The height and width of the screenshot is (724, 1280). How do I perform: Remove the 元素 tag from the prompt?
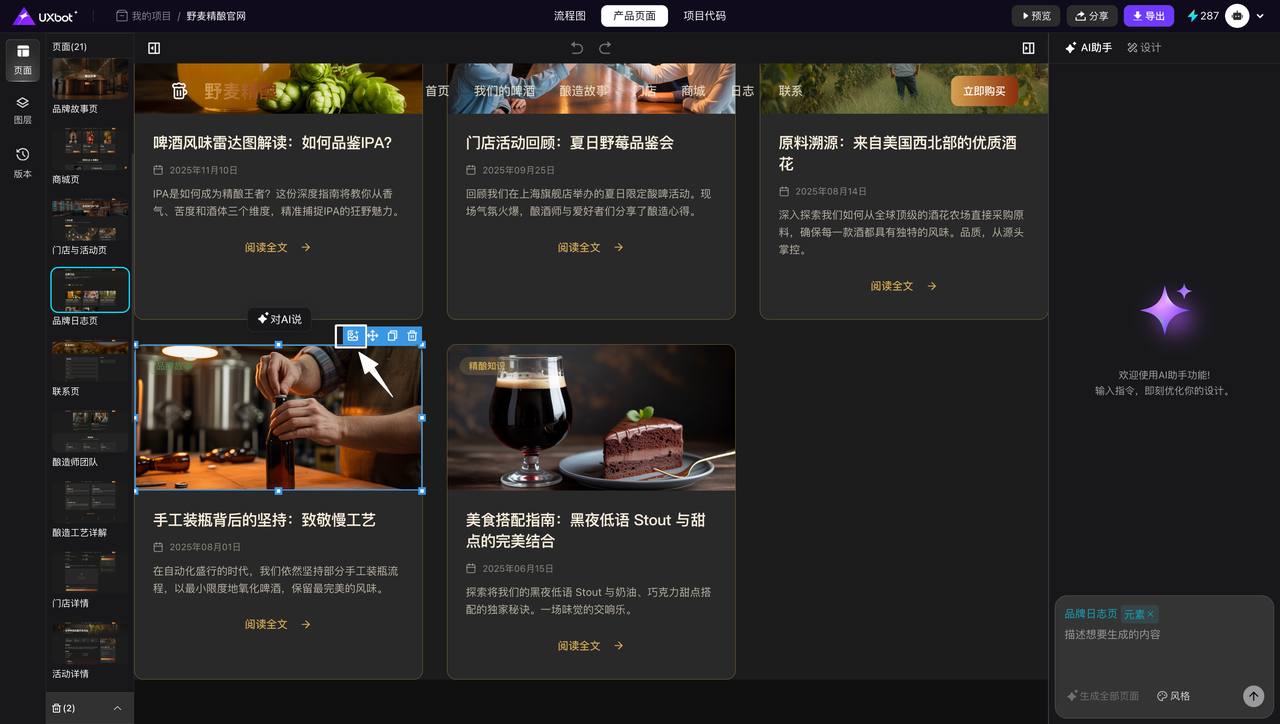tap(1150, 614)
